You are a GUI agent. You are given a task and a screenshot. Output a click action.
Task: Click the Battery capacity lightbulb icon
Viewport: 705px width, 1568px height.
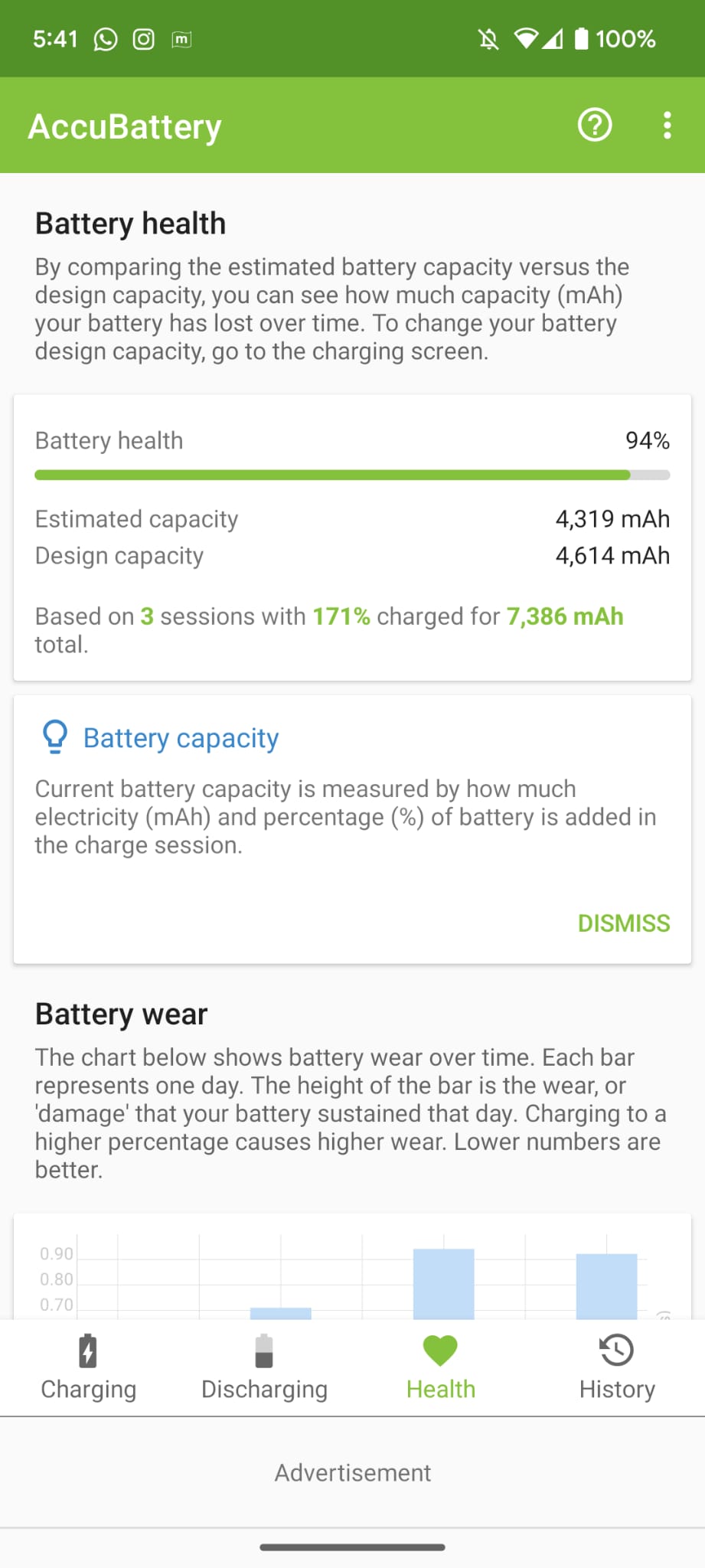point(54,737)
